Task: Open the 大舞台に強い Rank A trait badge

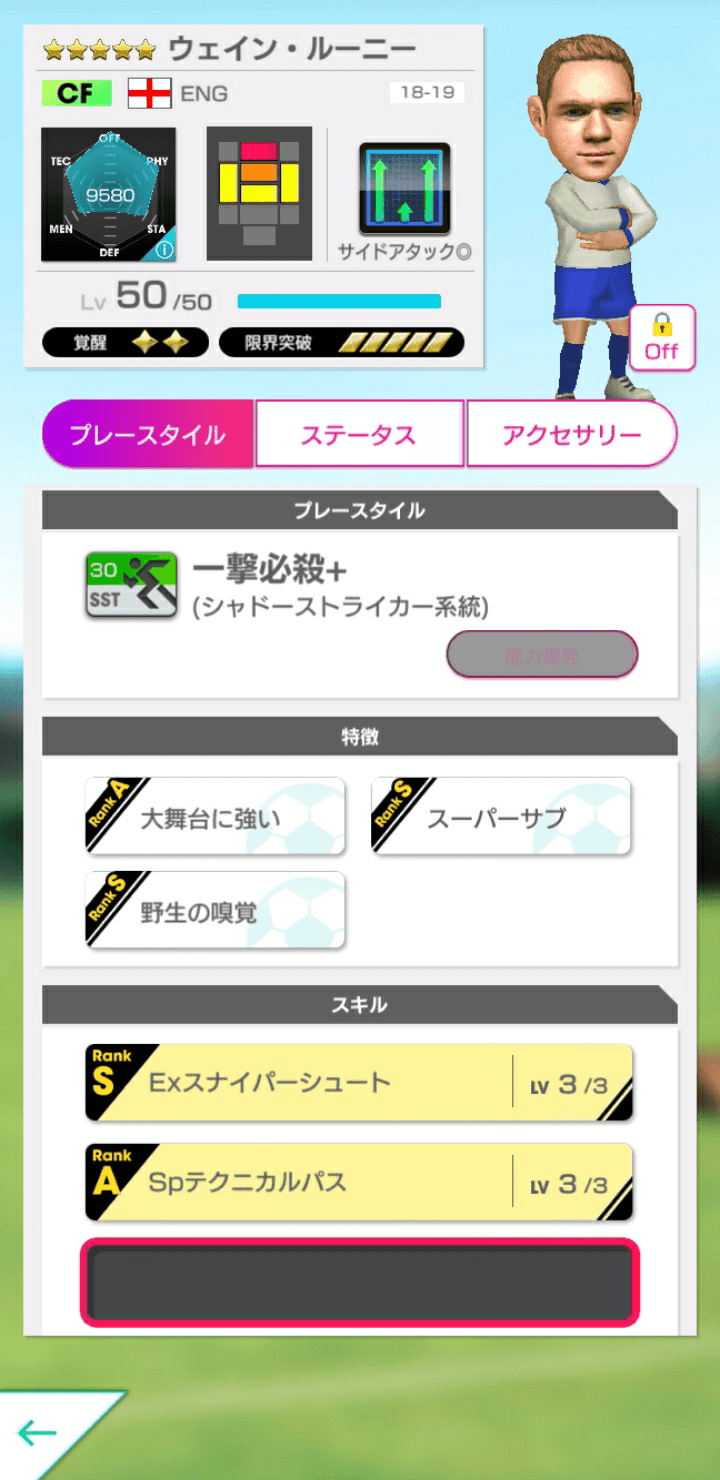Action: pyautogui.click(x=213, y=815)
